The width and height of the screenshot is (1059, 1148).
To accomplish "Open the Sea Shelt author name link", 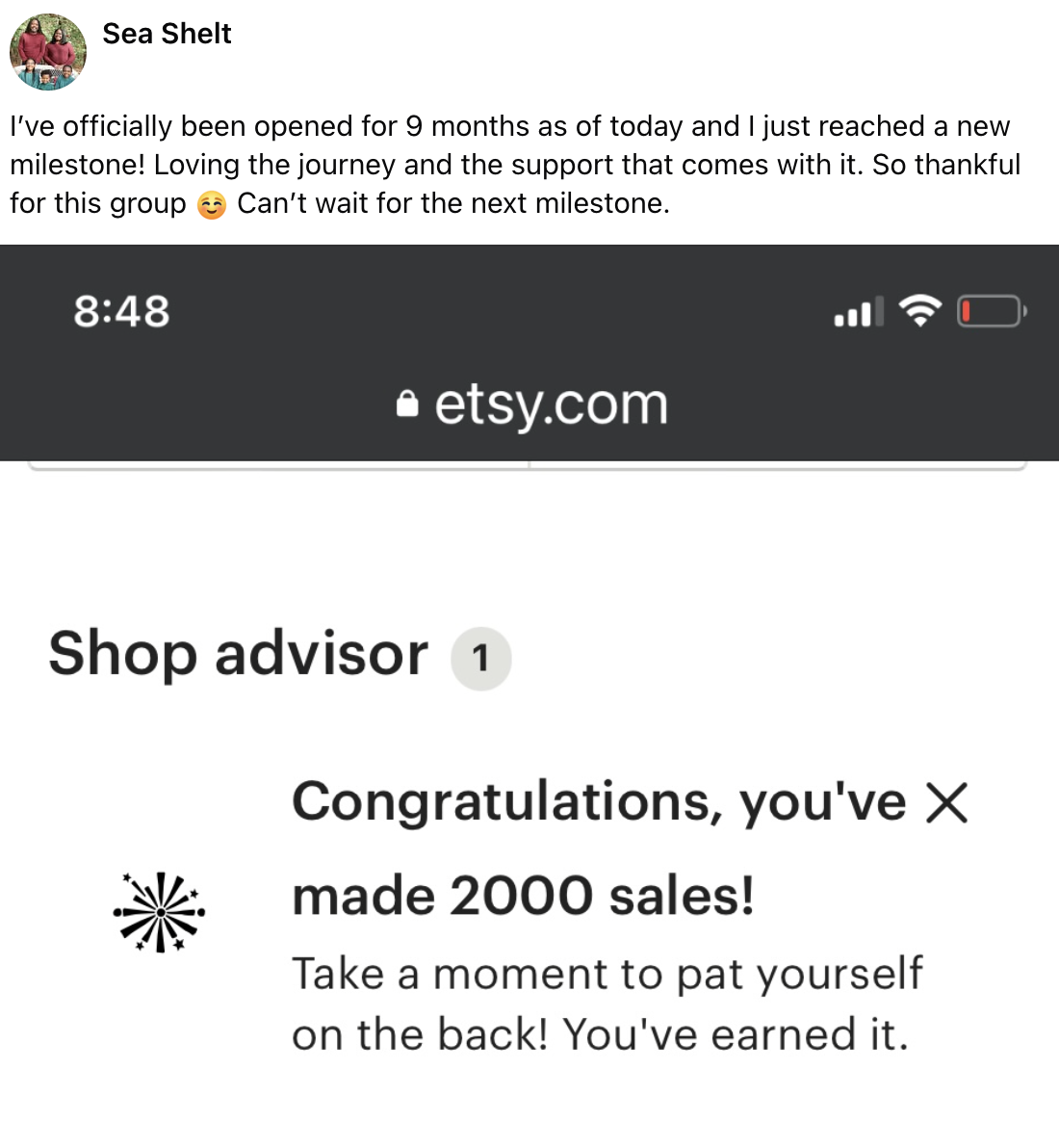I will [167, 34].
